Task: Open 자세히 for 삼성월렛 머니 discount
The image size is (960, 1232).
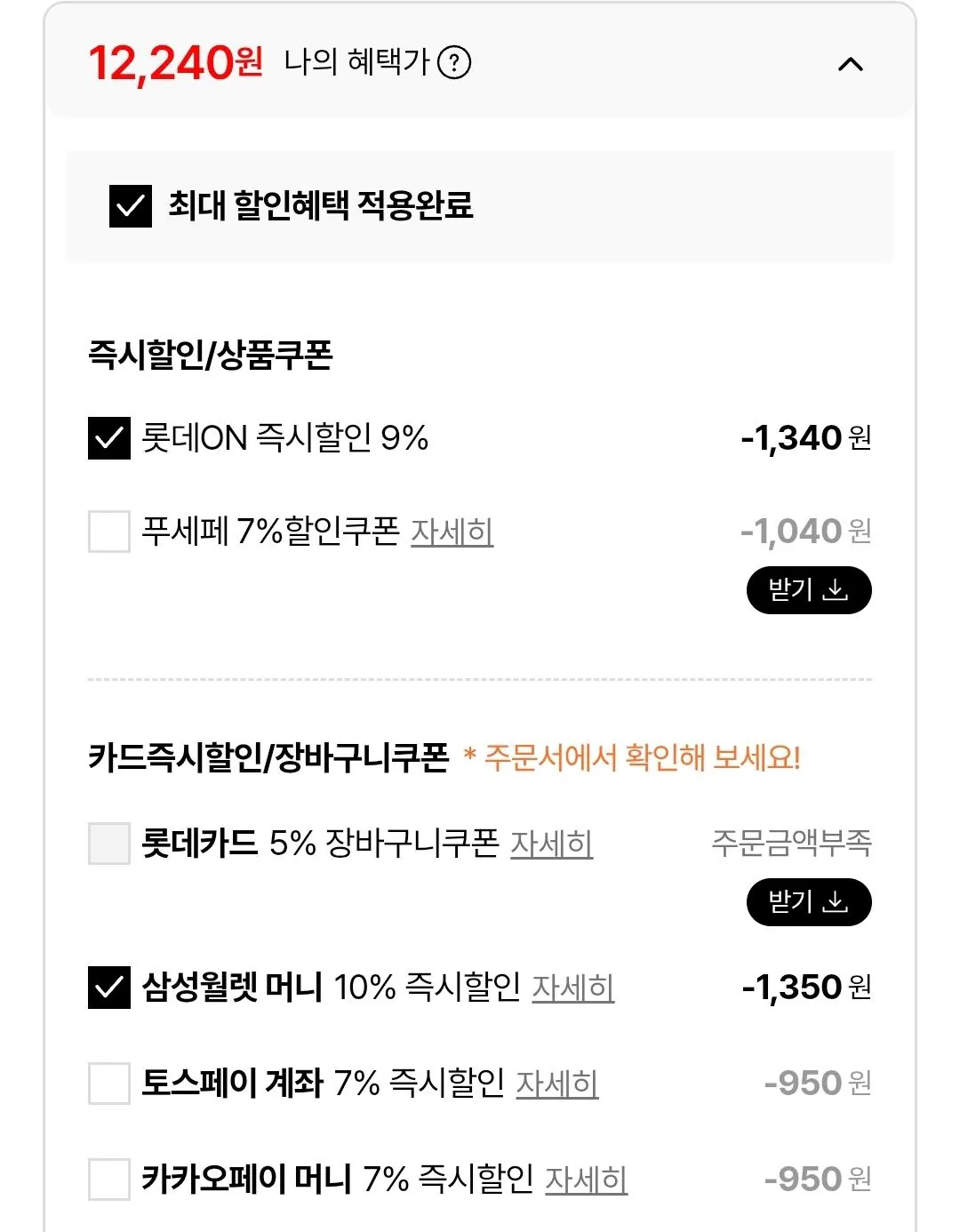Action: 573,988
